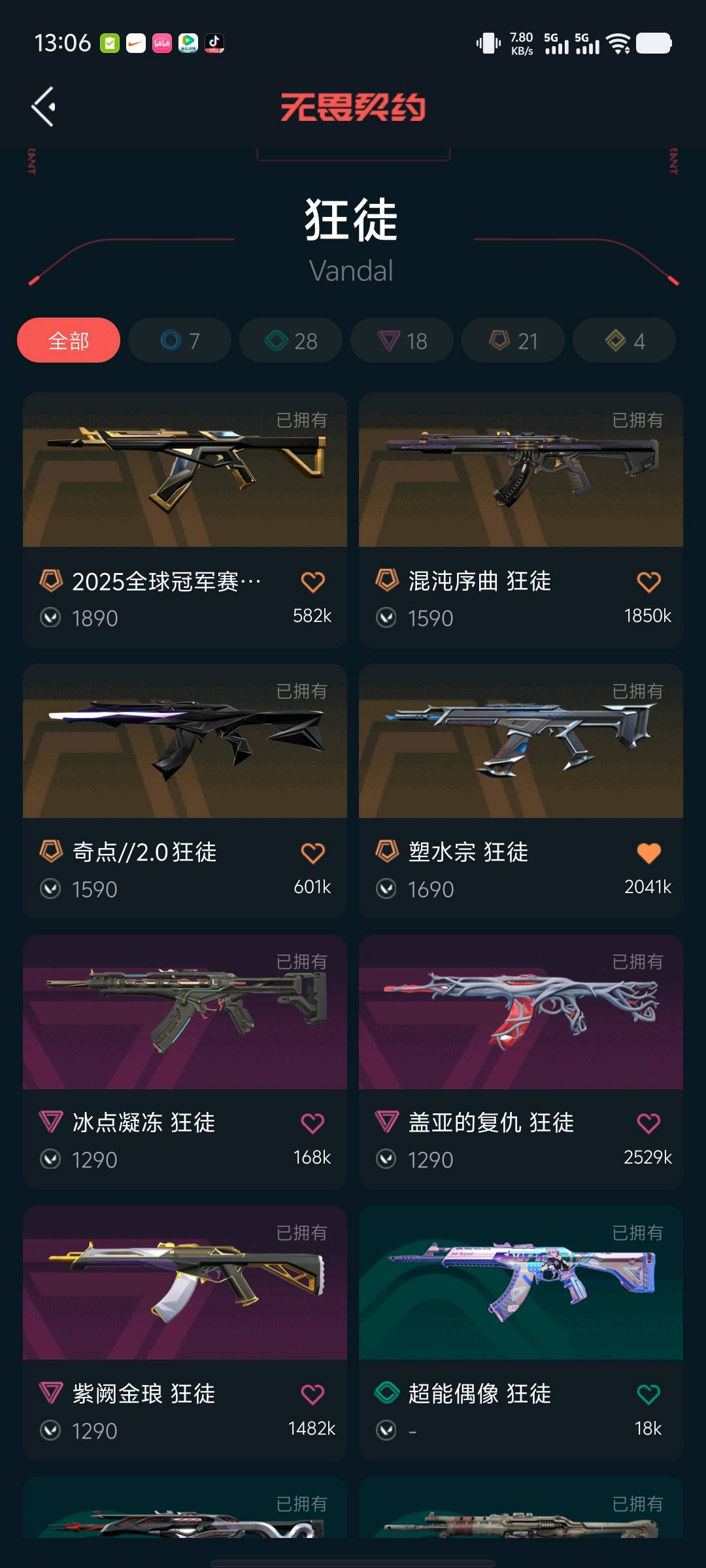Filter skins by the yellow tier showing 4
The height and width of the screenshot is (1568, 706).
click(624, 340)
